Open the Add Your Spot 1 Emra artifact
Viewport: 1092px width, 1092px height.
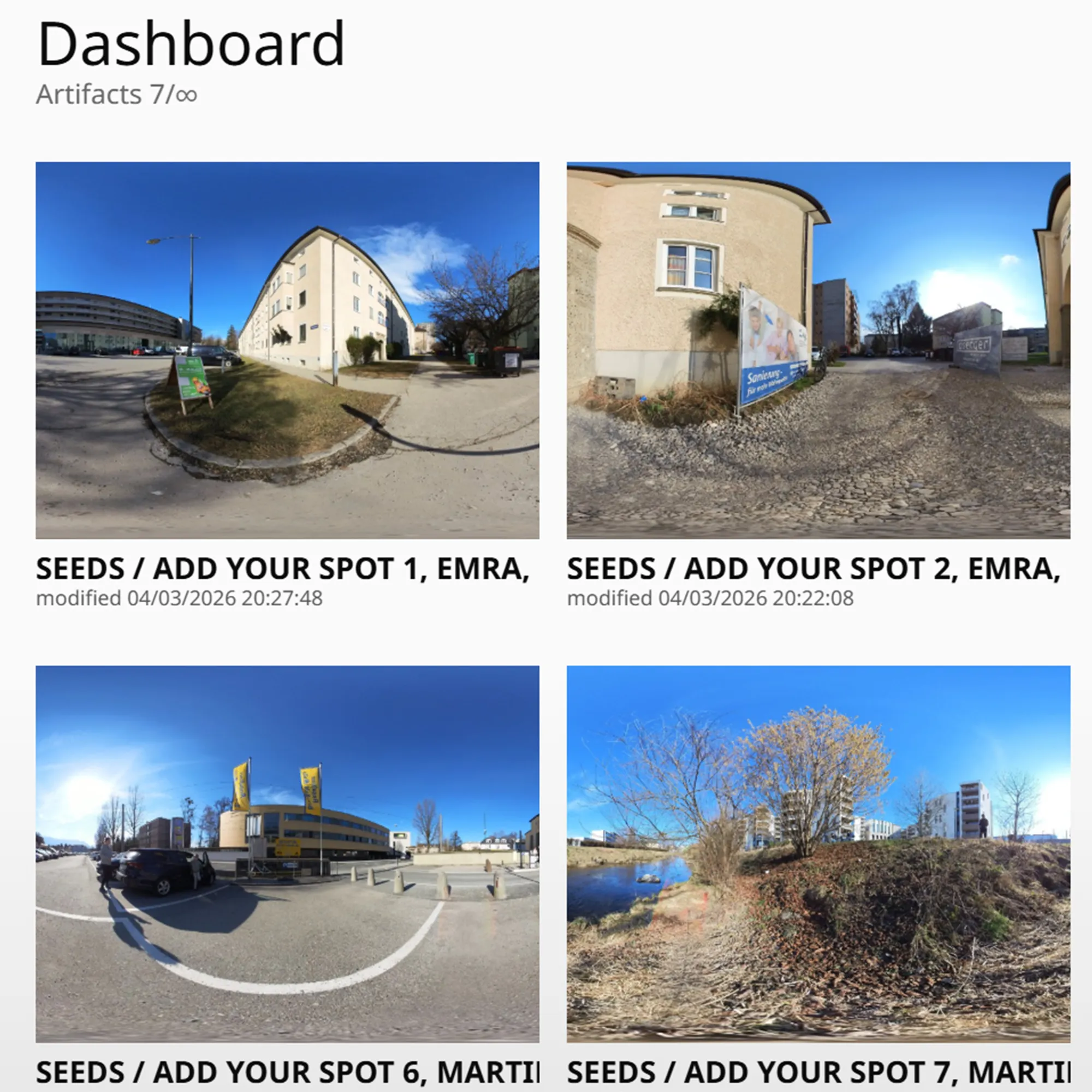point(287,351)
